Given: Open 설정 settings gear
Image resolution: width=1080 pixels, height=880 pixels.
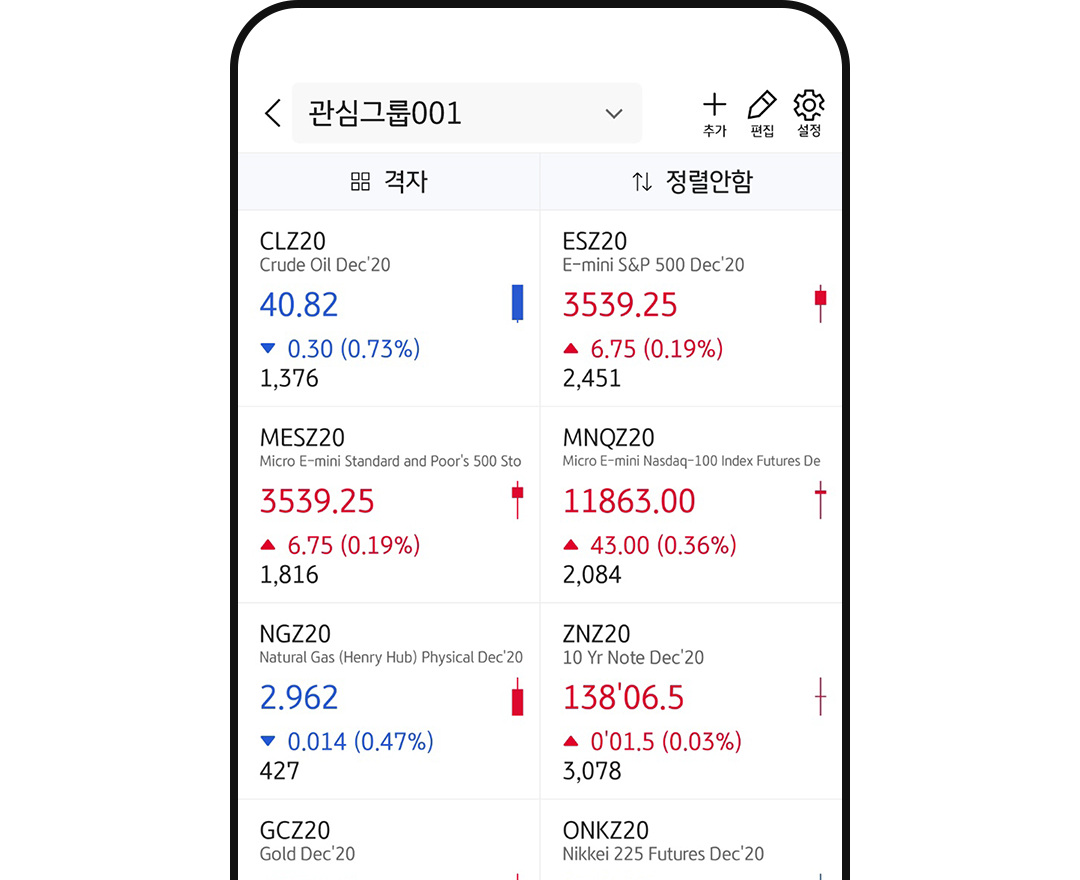Looking at the screenshot, I should coord(809,114).
